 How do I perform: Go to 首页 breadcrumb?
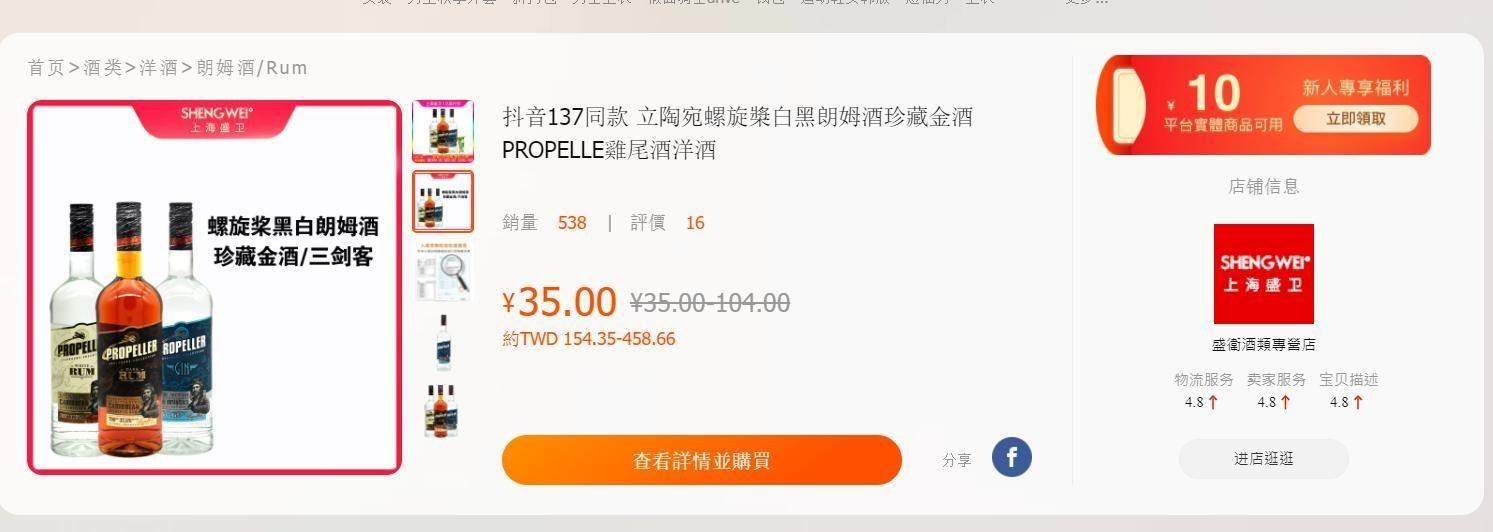46,68
